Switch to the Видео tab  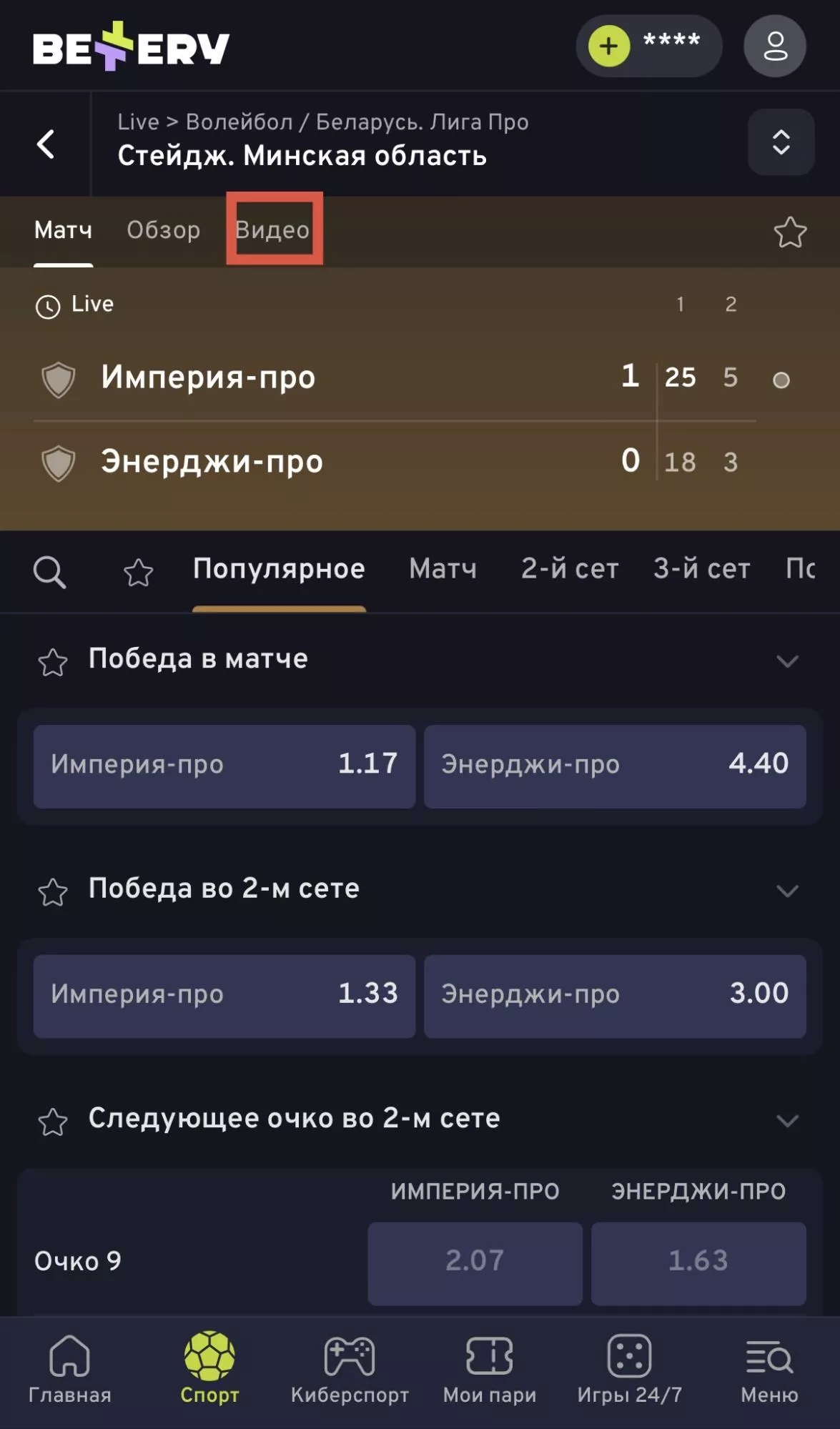click(x=274, y=229)
